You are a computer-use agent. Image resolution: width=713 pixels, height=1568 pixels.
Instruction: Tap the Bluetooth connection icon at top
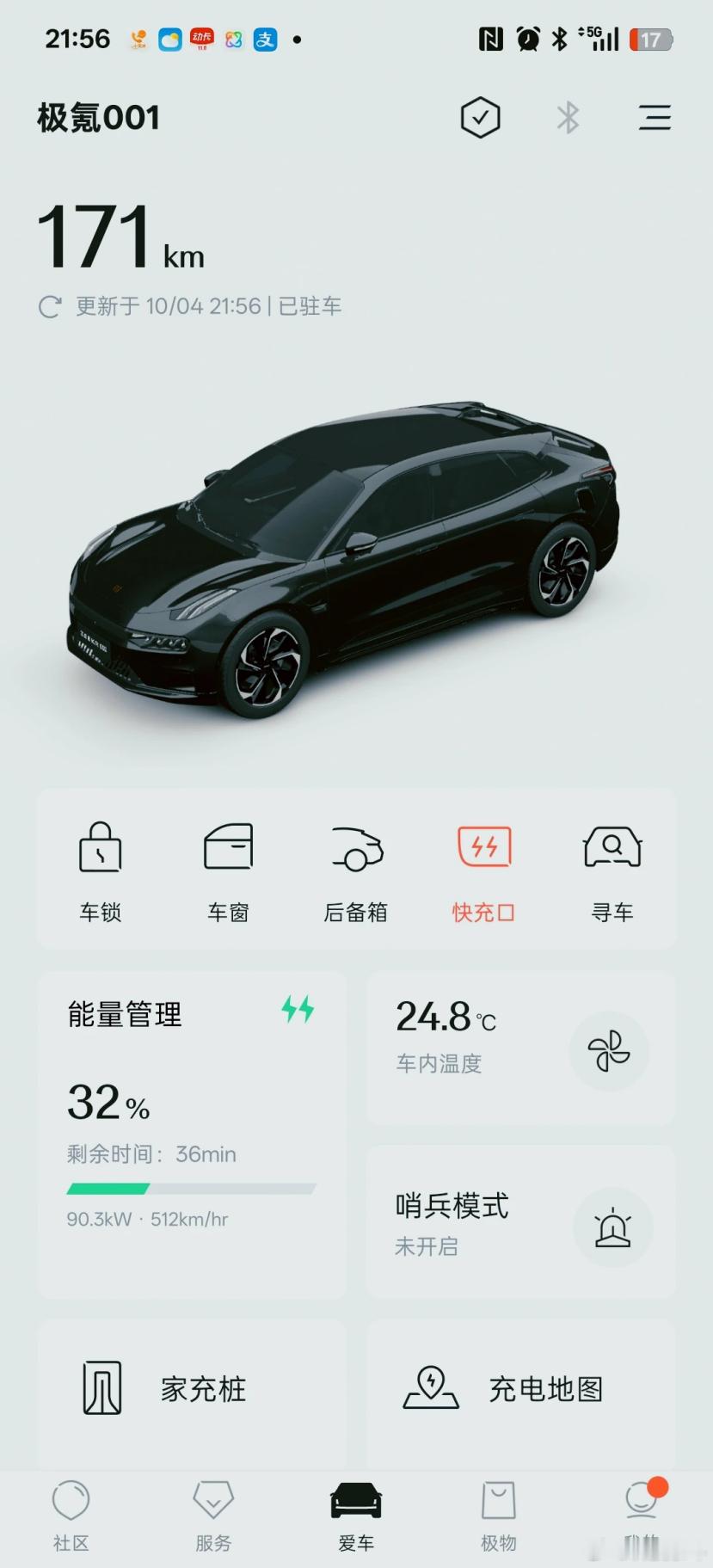pos(567,118)
